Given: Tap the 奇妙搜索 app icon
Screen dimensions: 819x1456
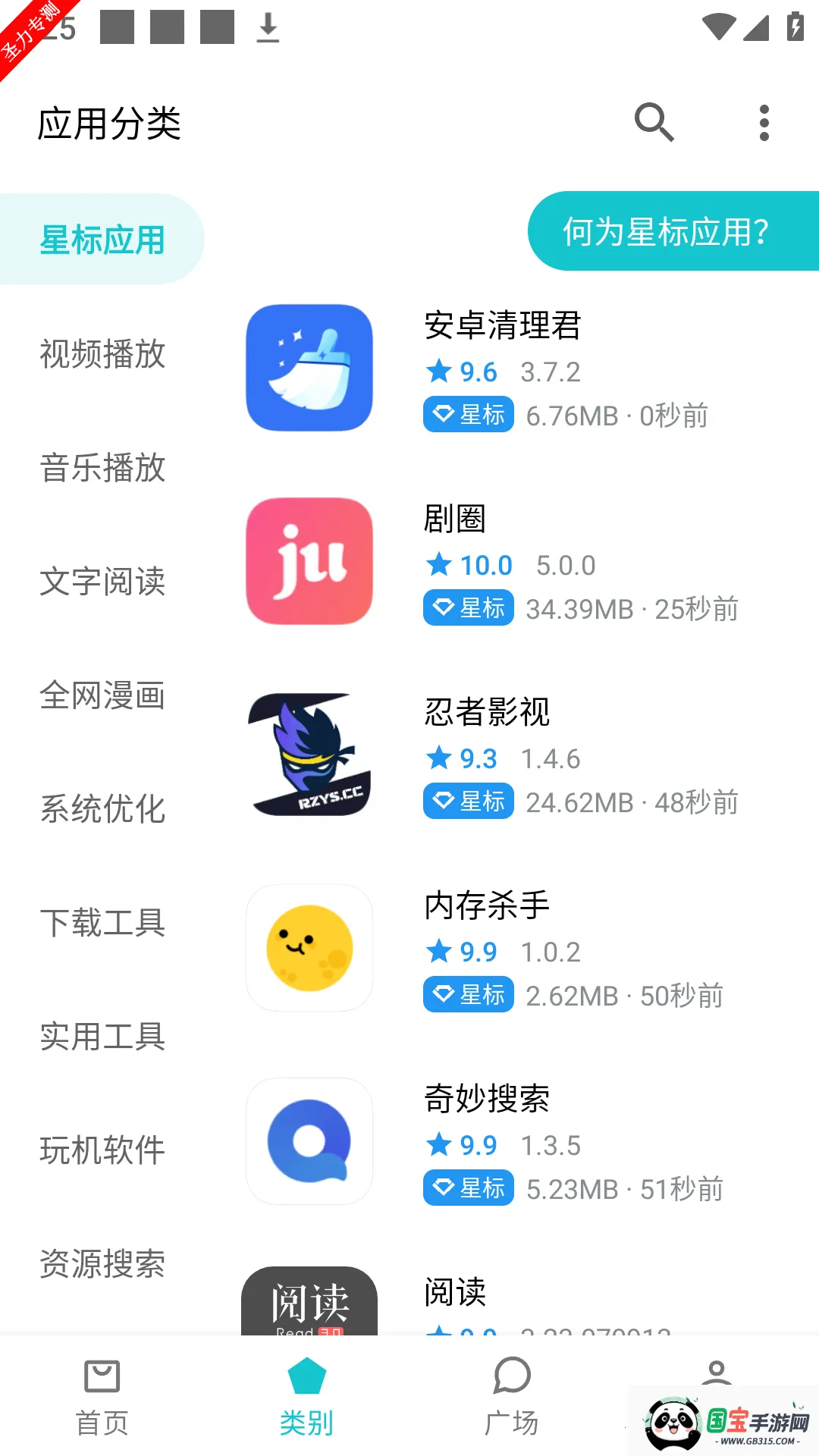Looking at the screenshot, I should 308,1141.
